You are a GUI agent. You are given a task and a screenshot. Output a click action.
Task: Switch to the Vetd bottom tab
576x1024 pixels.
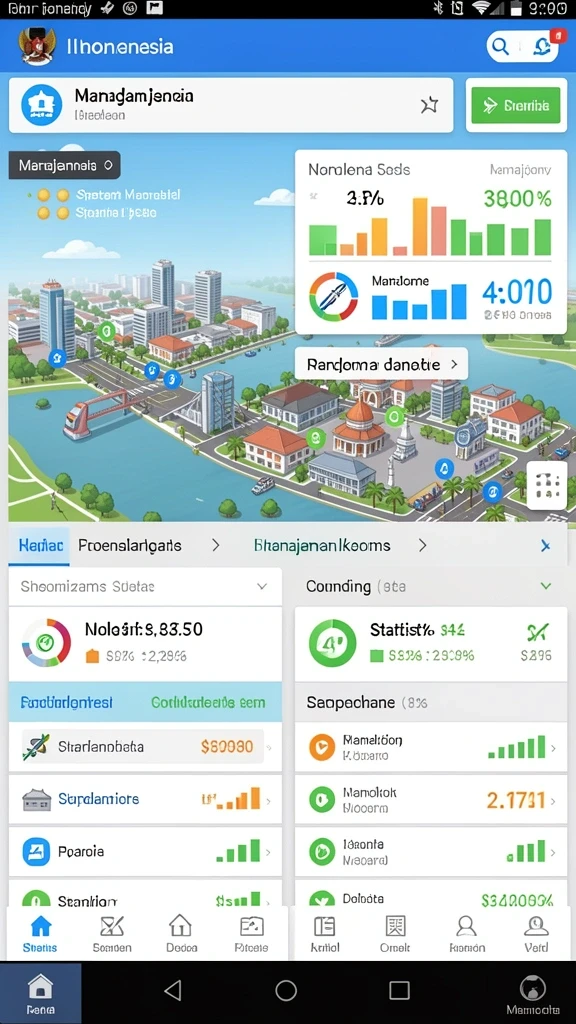pyautogui.click(x=536, y=934)
